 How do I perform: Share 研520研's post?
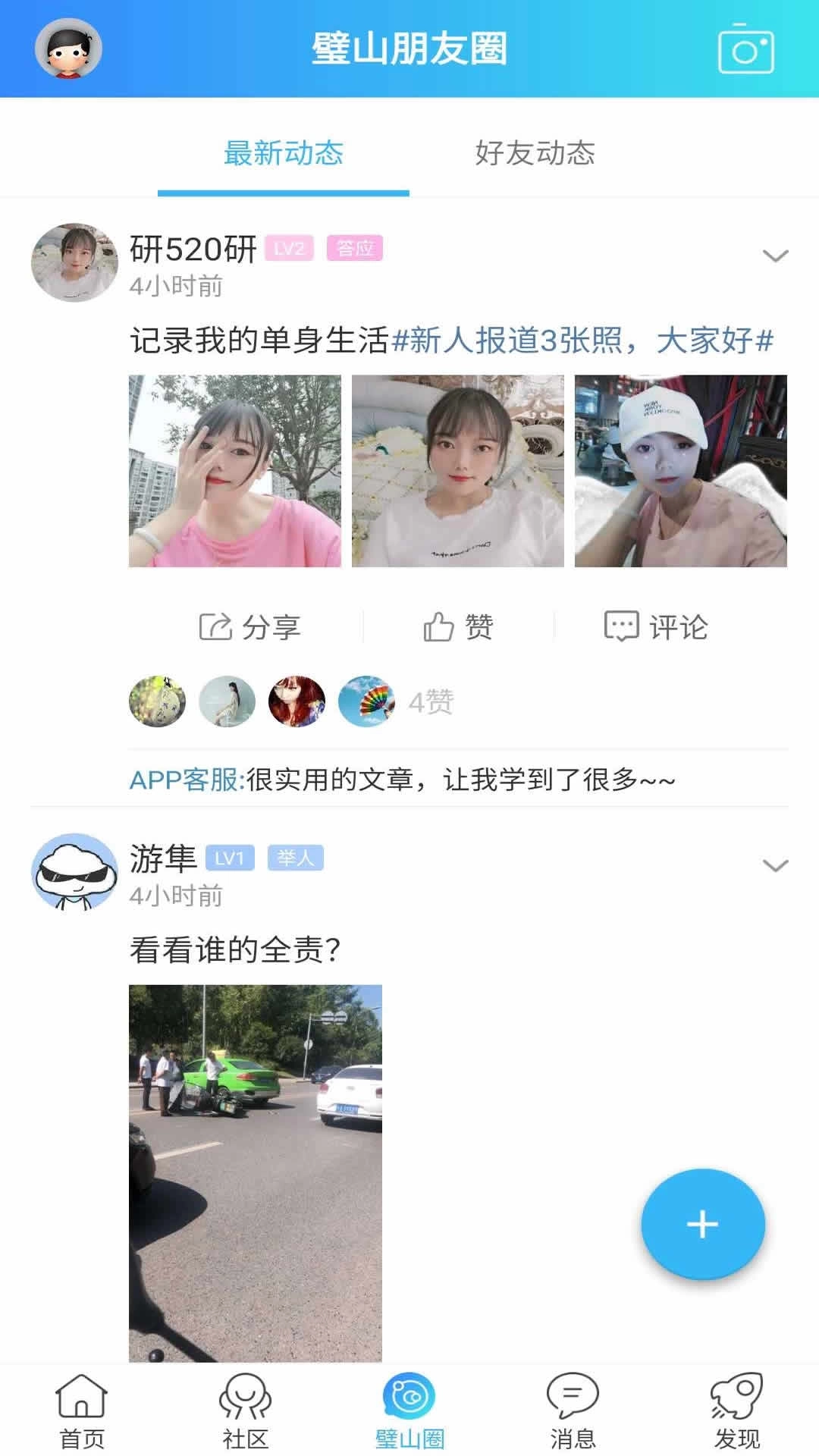coord(250,626)
